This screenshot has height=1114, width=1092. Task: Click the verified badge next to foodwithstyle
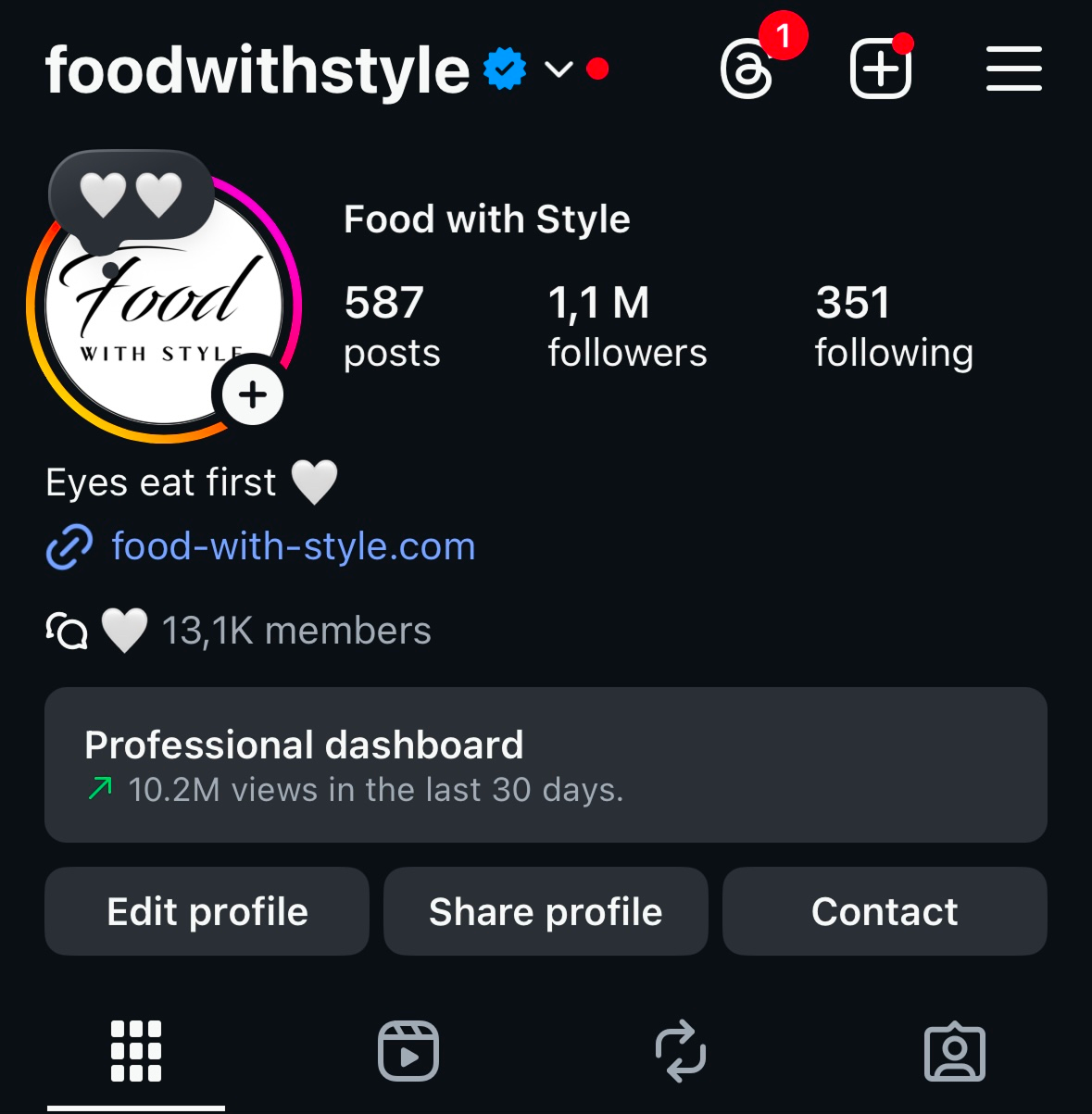pos(503,67)
